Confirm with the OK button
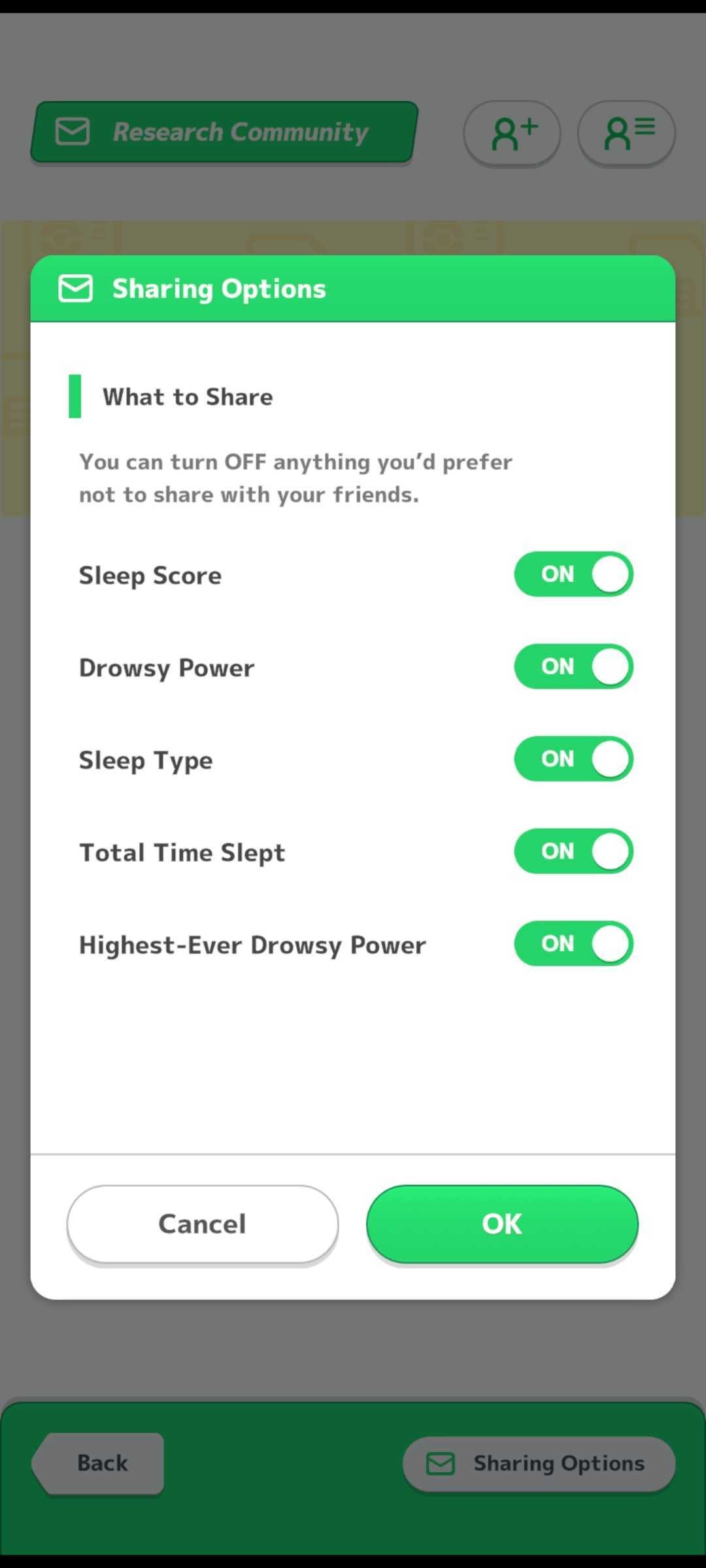Image resolution: width=706 pixels, height=1568 pixels. [501, 1224]
